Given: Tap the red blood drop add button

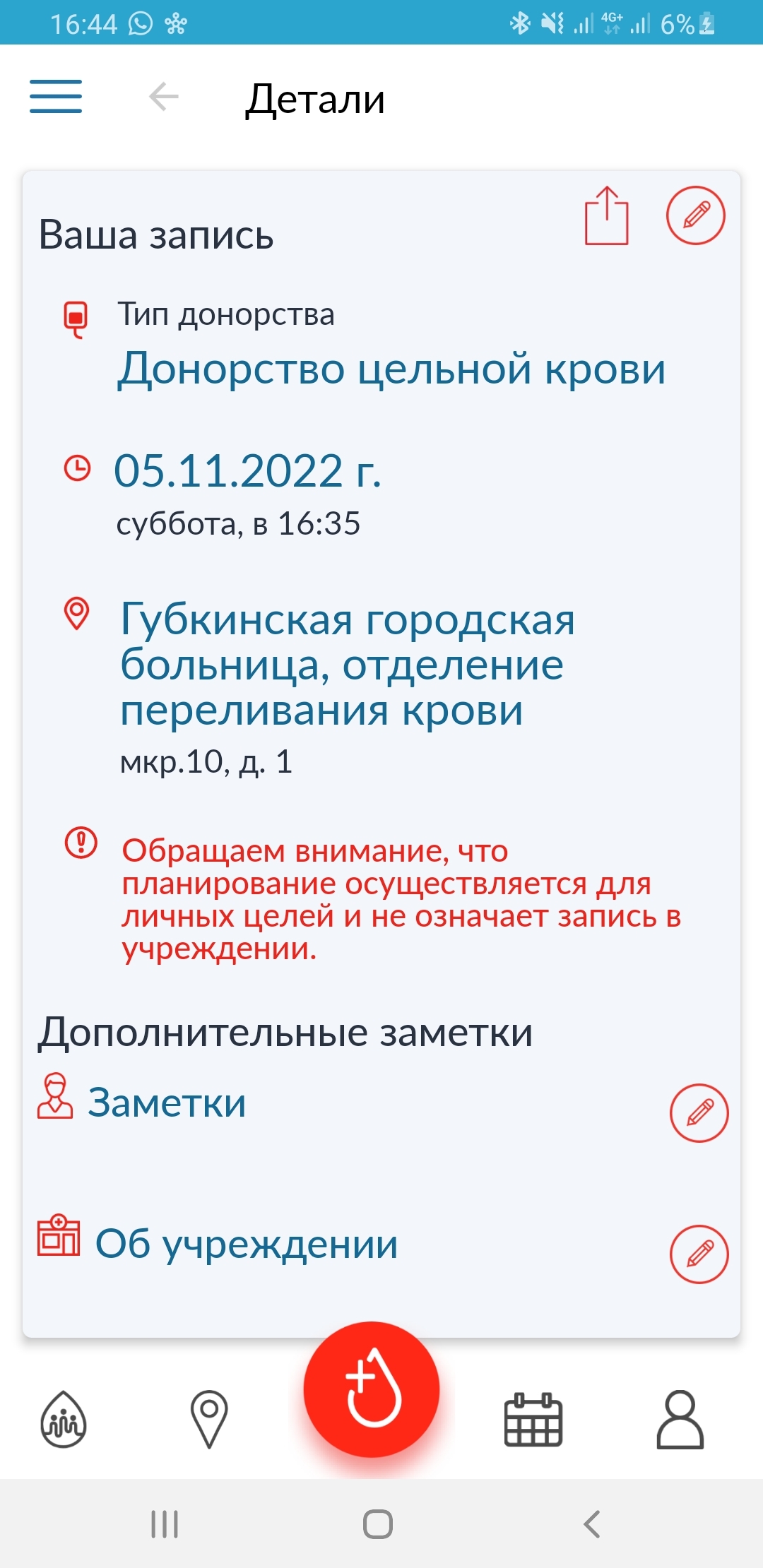Looking at the screenshot, I should [x=372, y=1389].
